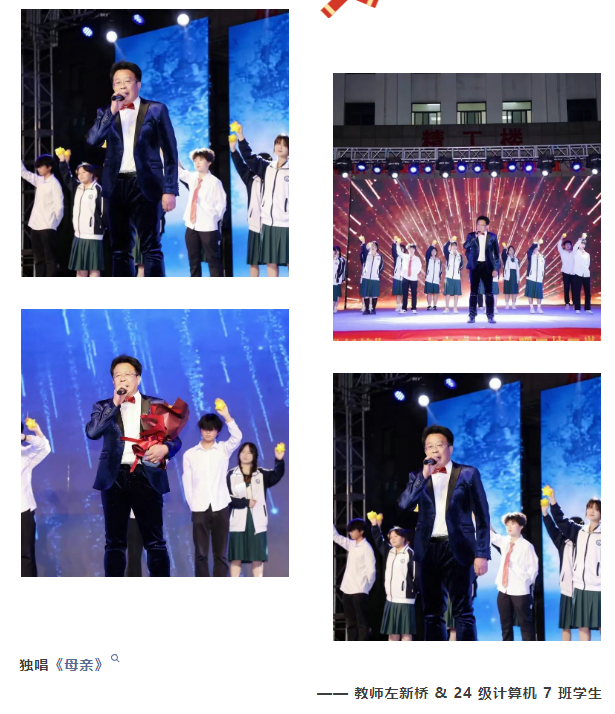This screenshot has height=714, width=615.
Task: Open the 《母亲》 search link
Action: [x=83, y=664]
